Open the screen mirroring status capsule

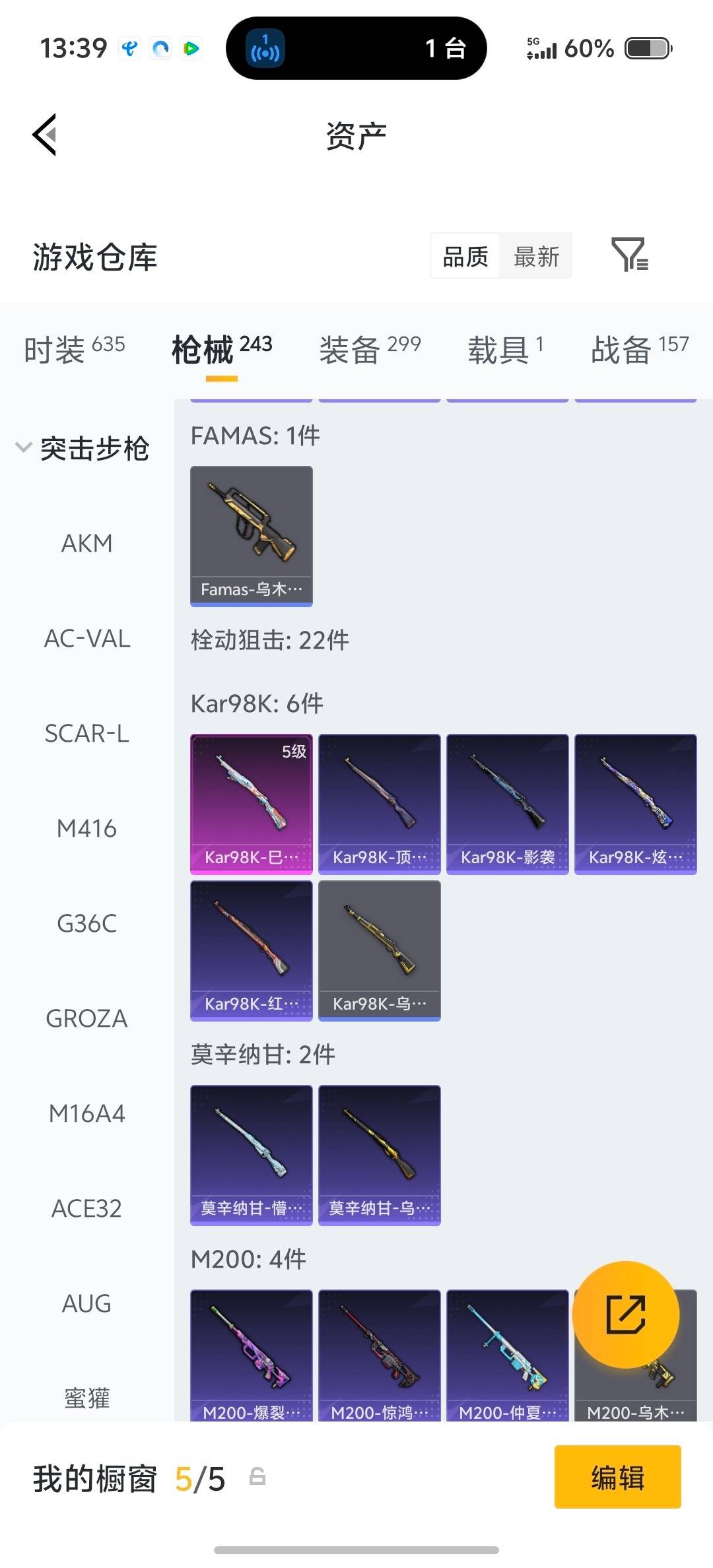[355, 48]
